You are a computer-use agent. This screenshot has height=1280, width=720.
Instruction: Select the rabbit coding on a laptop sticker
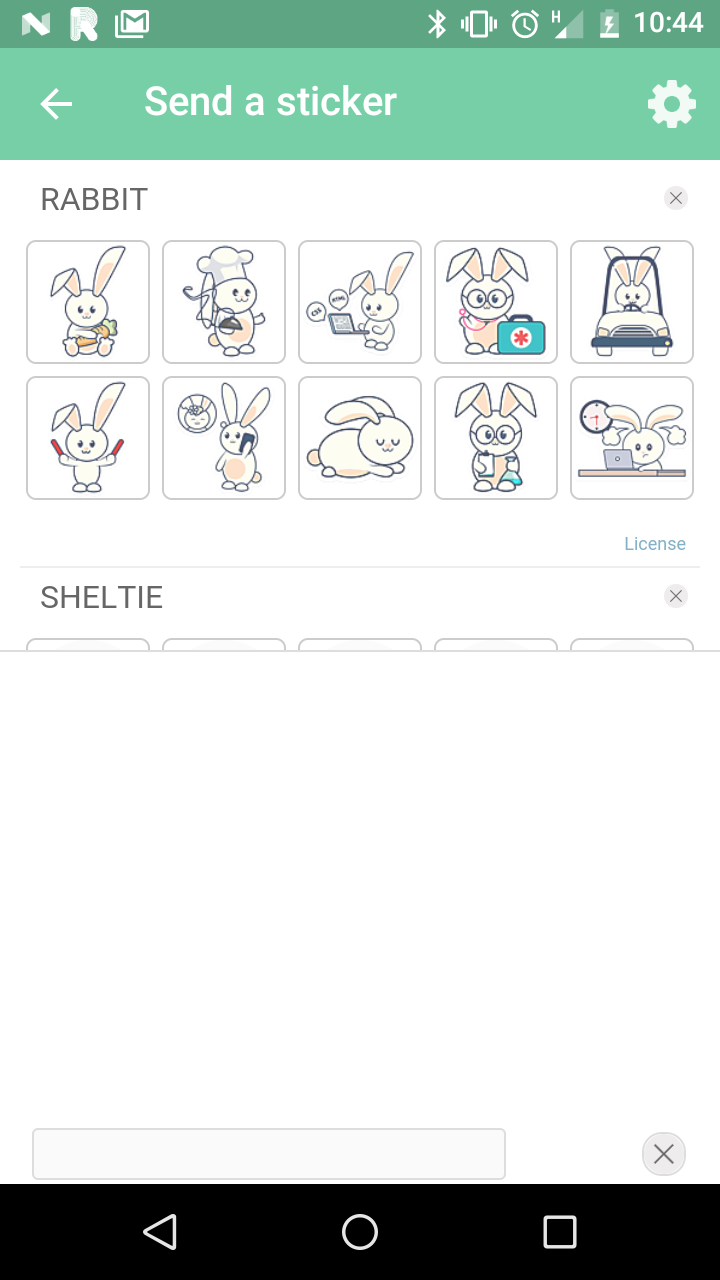[x=359, y=301]
